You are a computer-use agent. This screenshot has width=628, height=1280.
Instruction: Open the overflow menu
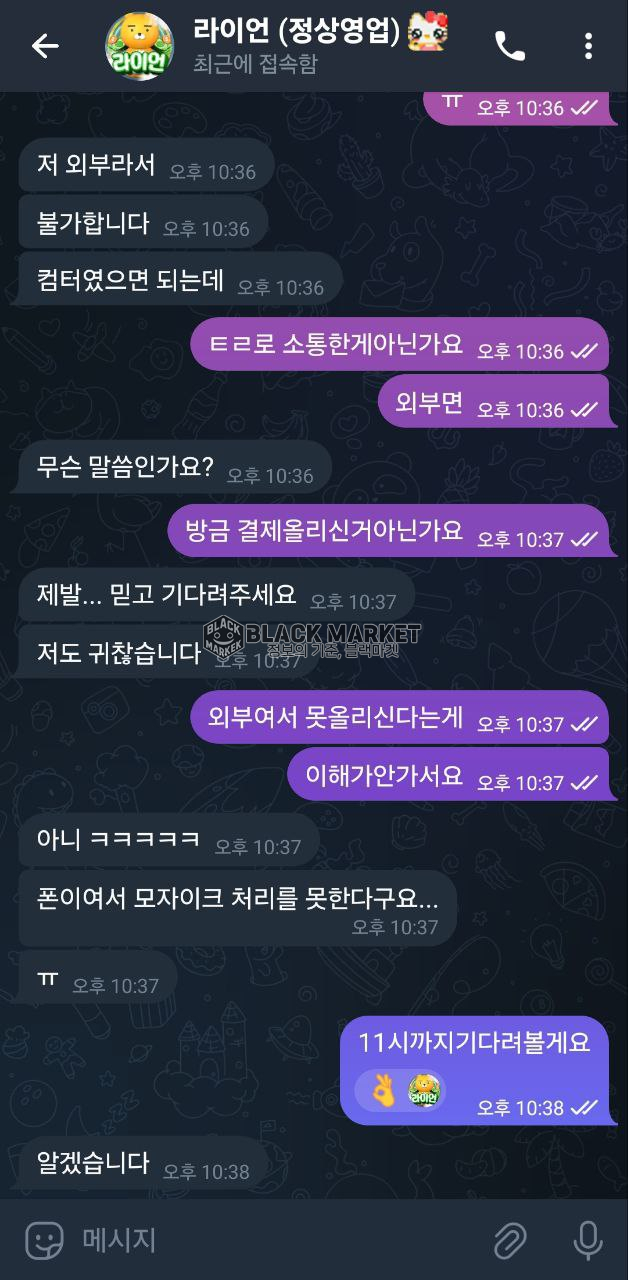[588, 46]
